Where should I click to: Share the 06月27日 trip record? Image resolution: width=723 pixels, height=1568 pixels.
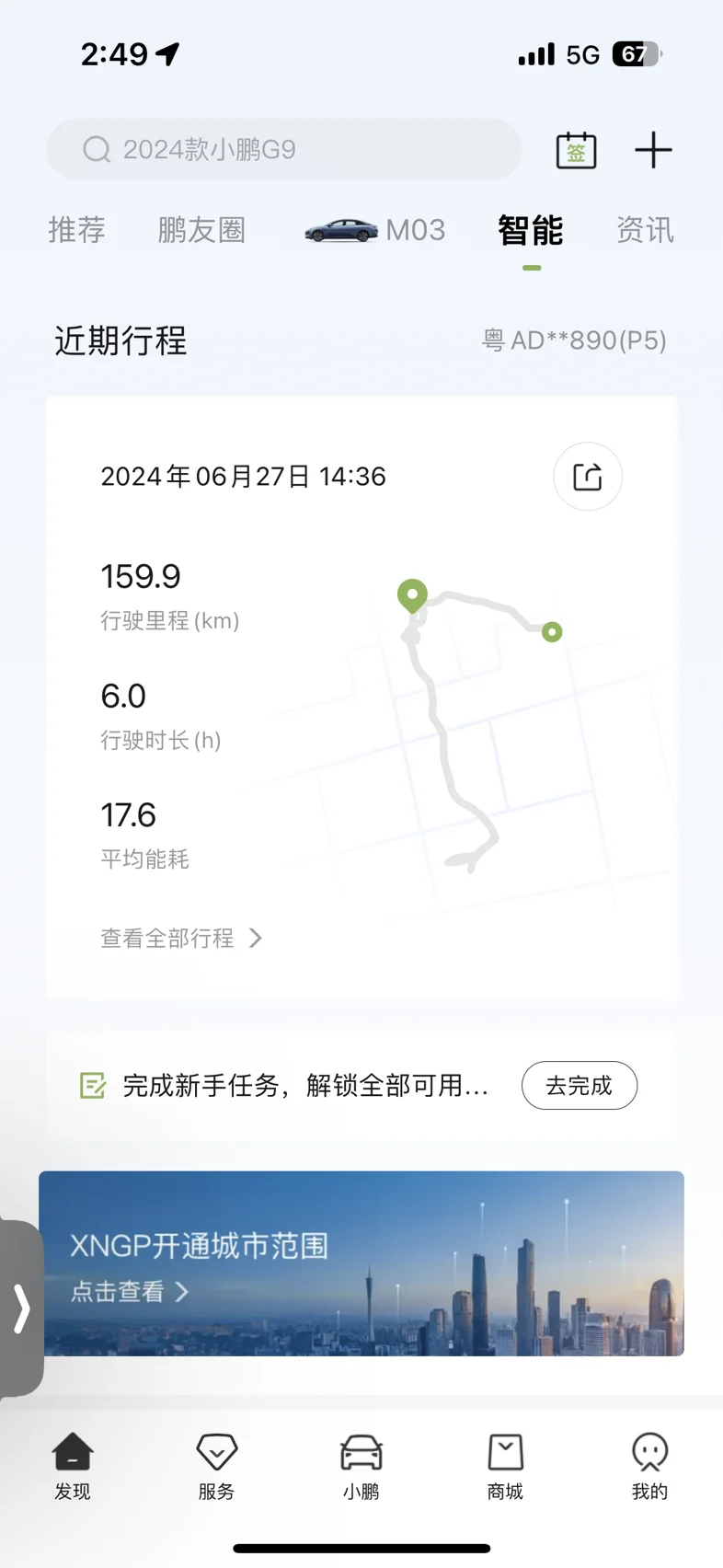pos(588,477)
